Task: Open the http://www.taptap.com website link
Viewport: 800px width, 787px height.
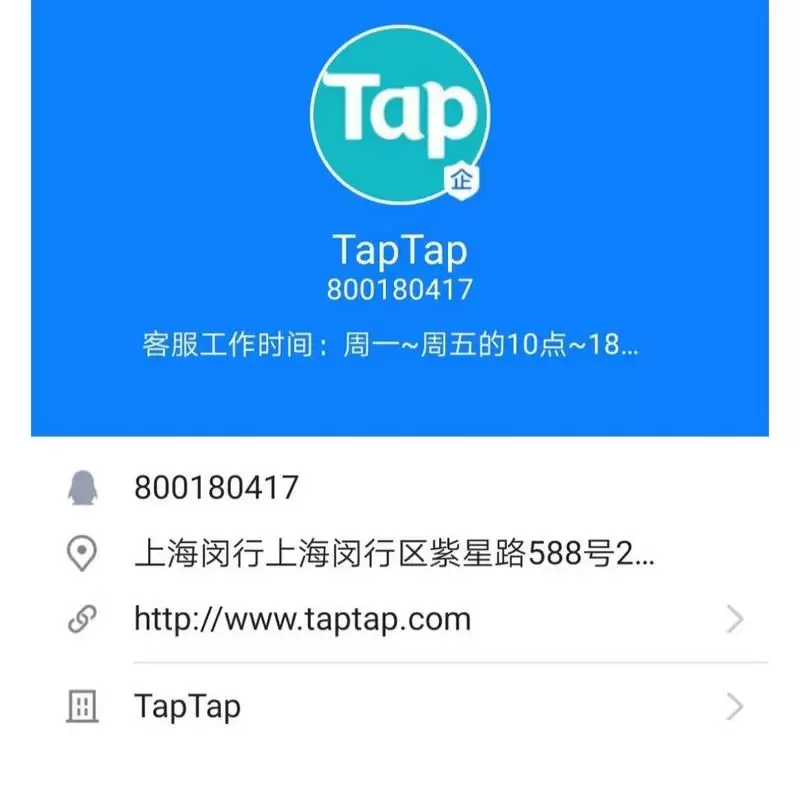Action: [x=302, y=619]
